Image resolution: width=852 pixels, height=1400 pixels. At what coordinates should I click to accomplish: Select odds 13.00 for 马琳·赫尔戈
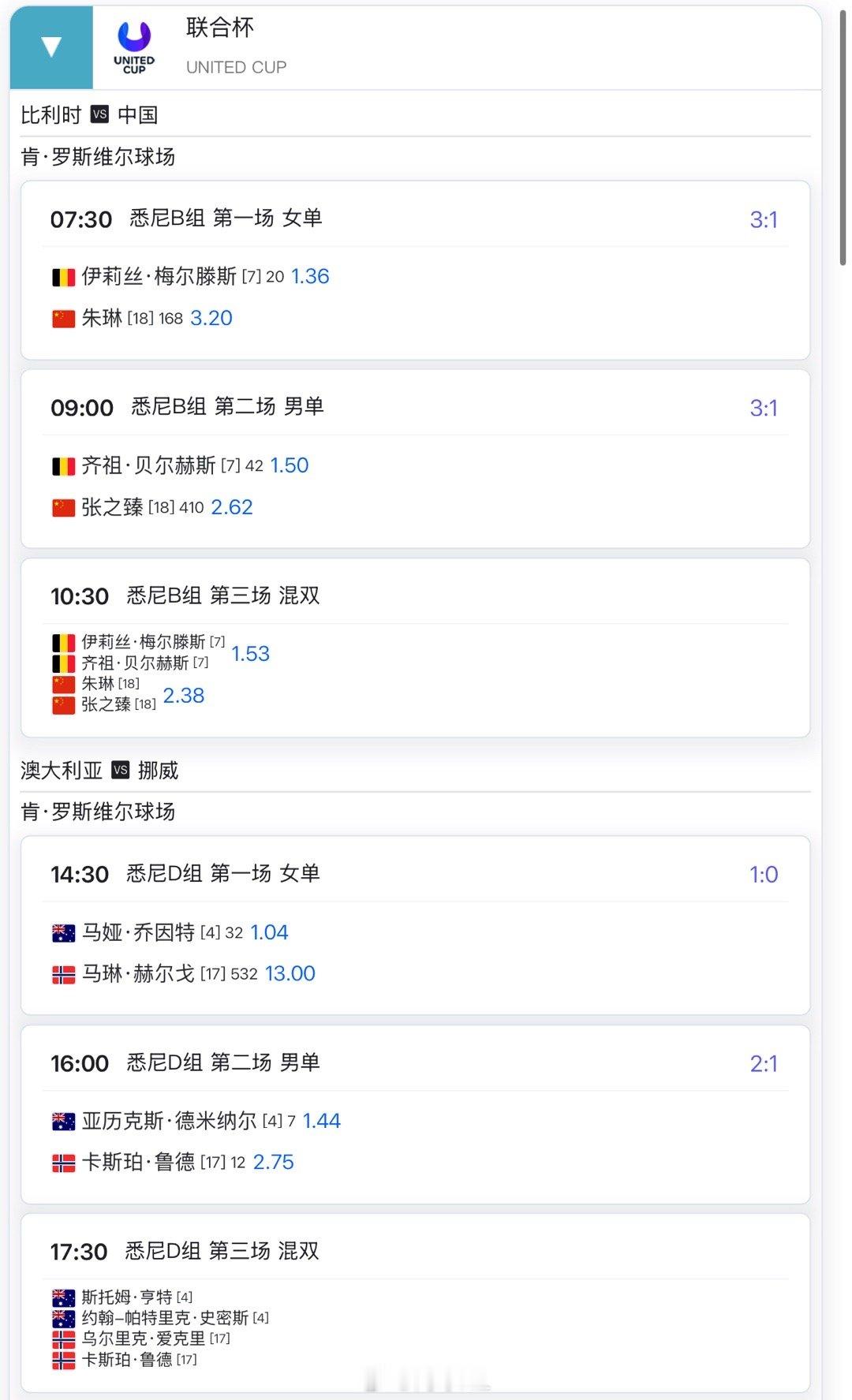(x=292, y=973)
